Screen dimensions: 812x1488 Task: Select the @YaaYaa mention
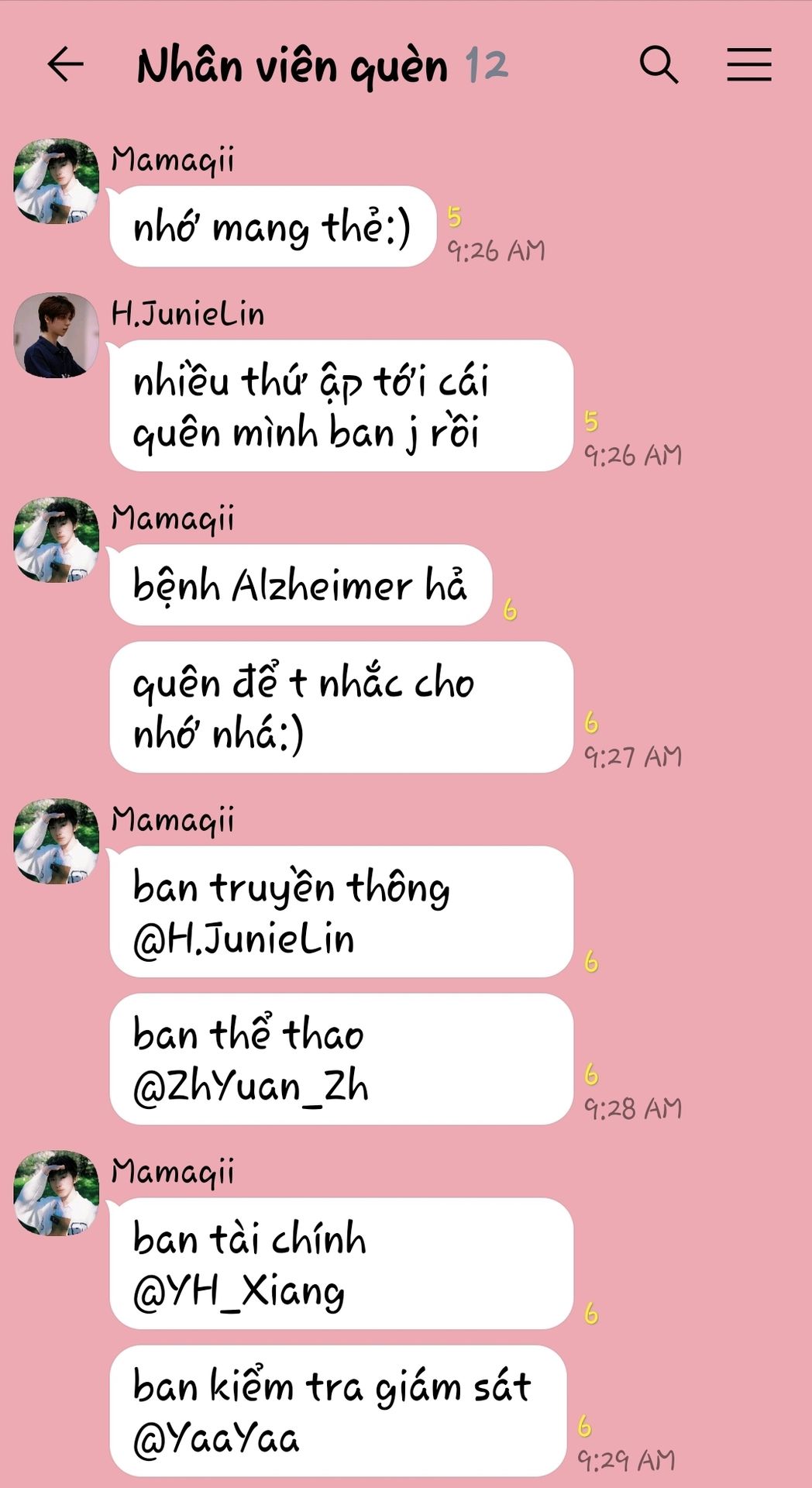pos(215,1438)
